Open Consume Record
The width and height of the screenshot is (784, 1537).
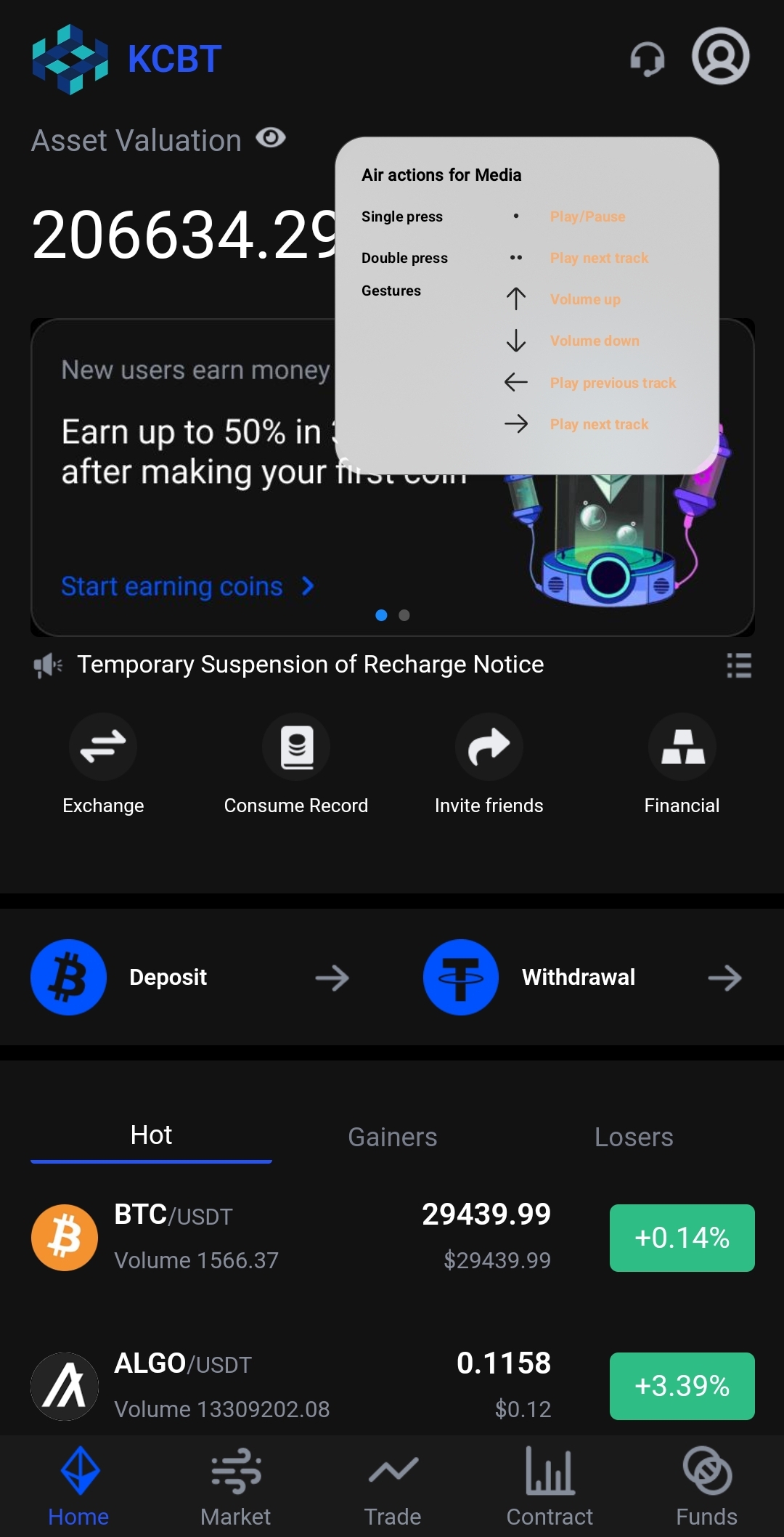[296, 764]
